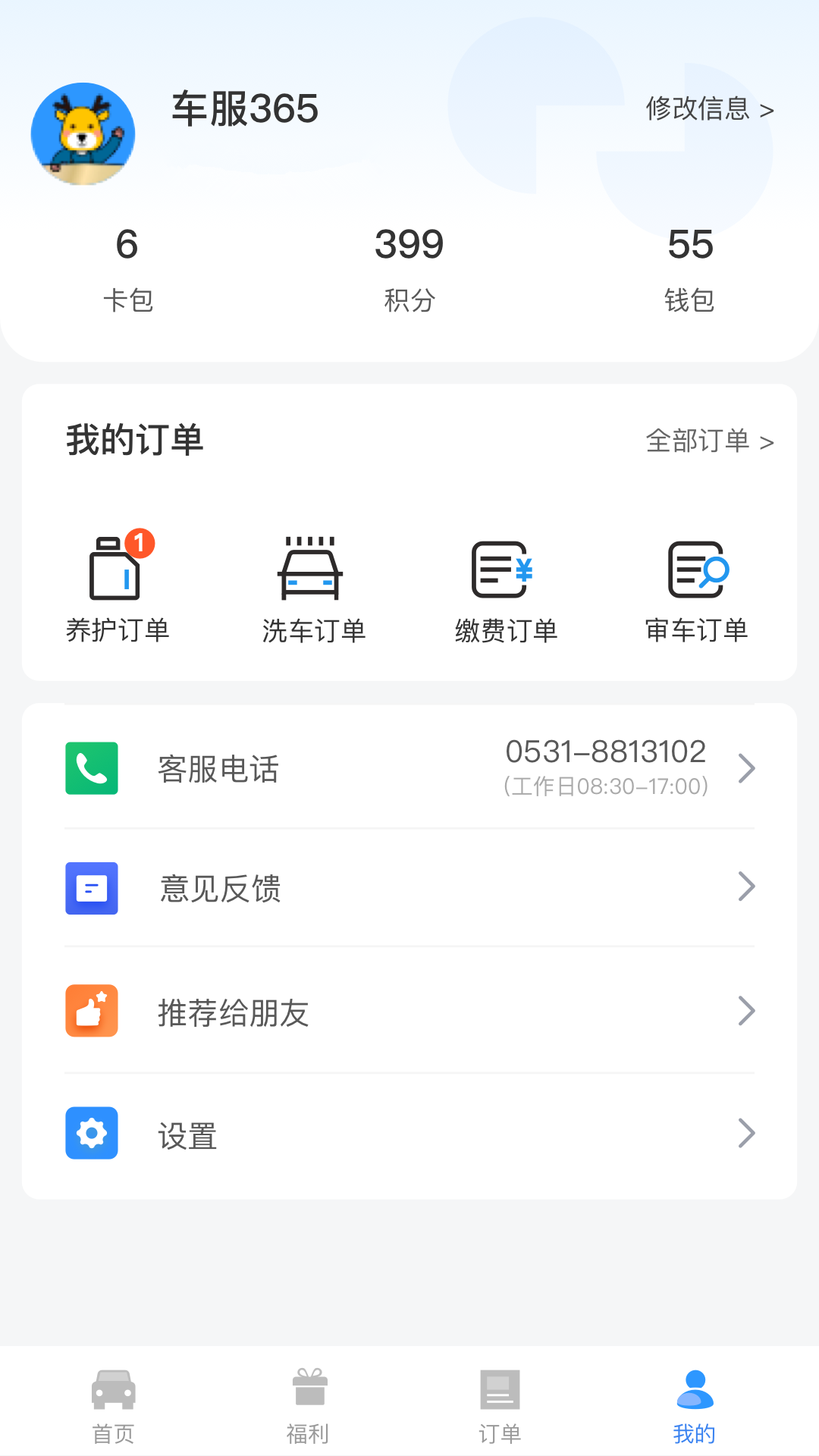This screenshot has width=819, height=1456.
Task: Open 修改信息 to edit profile
Action: pyautogui.click(x=709, y=109)
